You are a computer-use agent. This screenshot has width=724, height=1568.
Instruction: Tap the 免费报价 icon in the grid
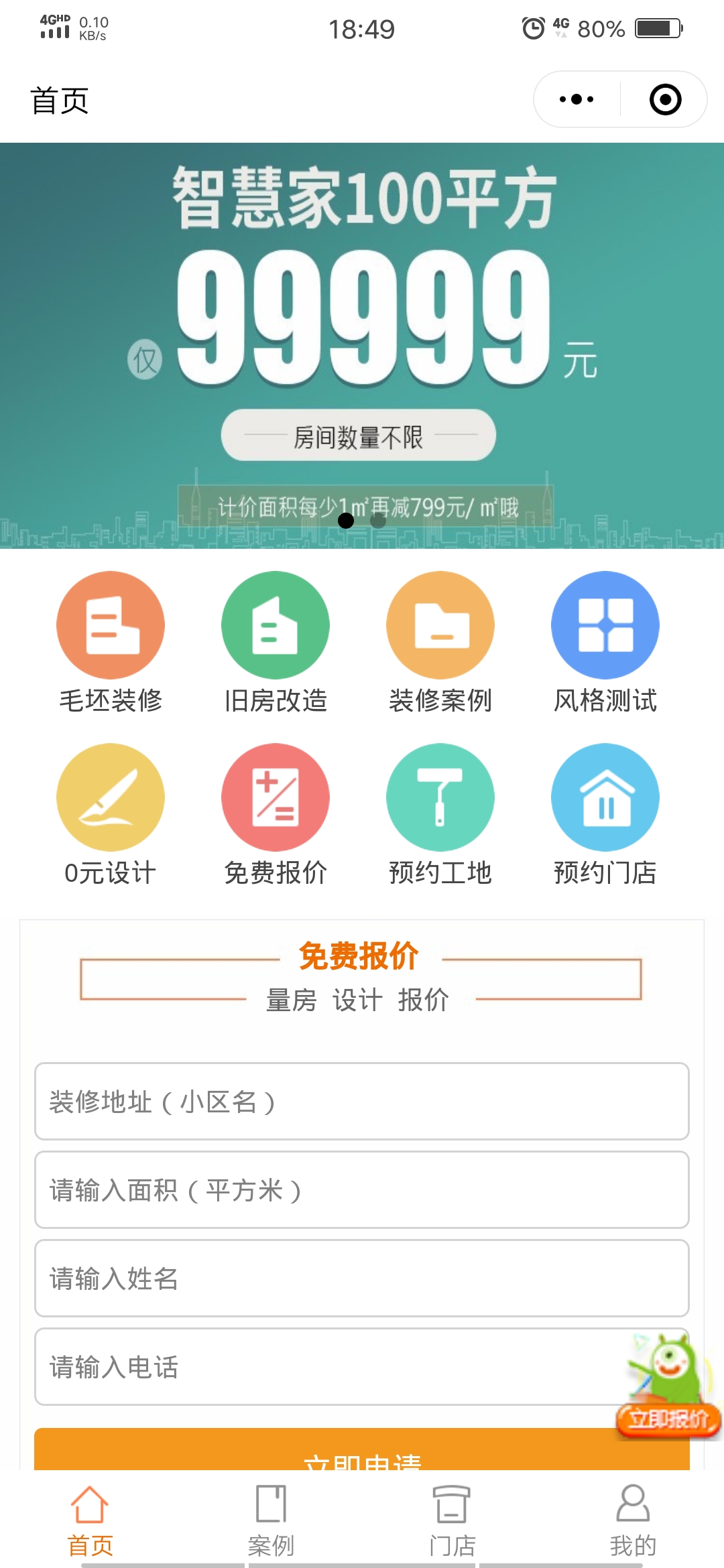tap(276, 798)
